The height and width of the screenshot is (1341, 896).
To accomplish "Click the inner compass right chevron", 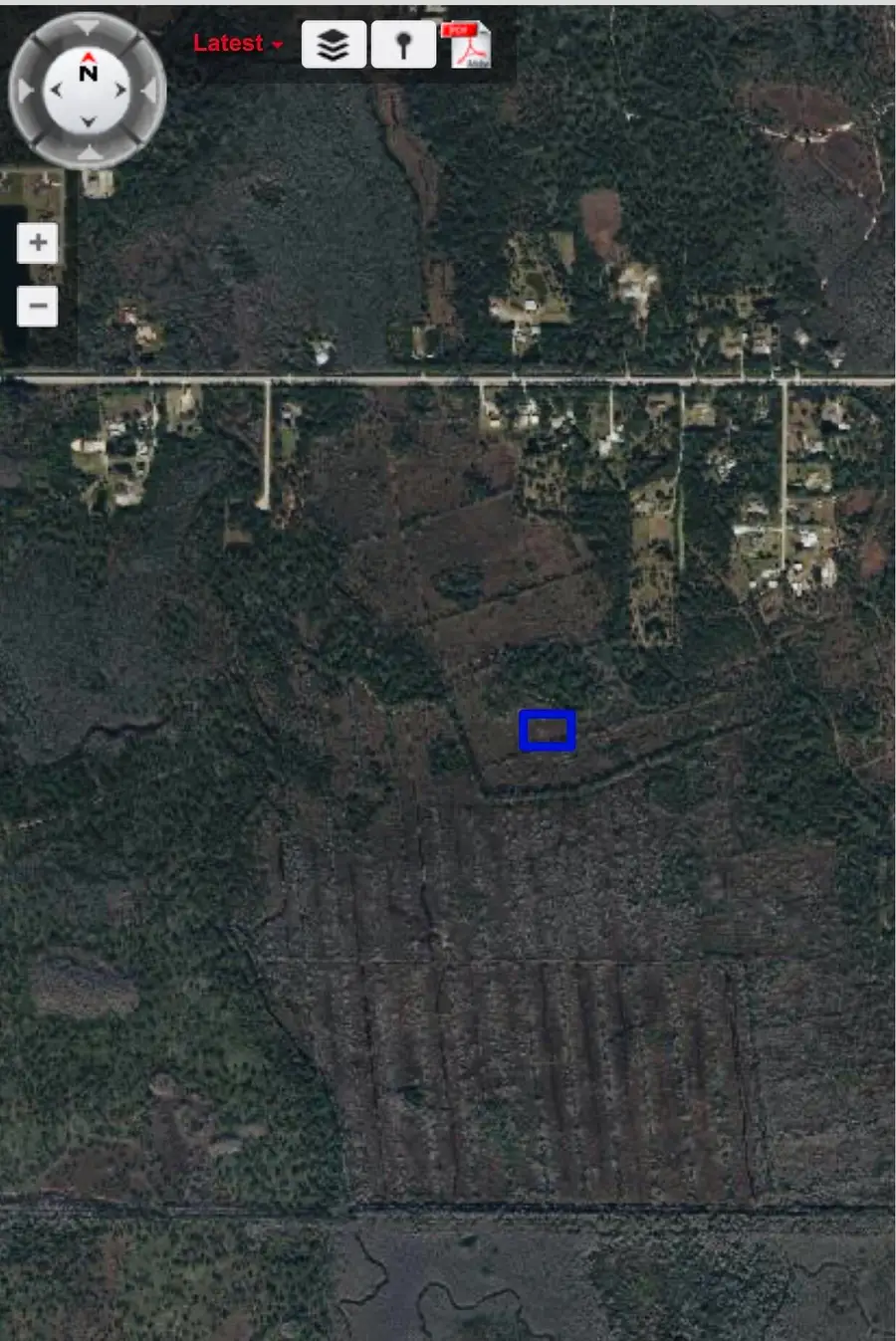I will [118, 89].
